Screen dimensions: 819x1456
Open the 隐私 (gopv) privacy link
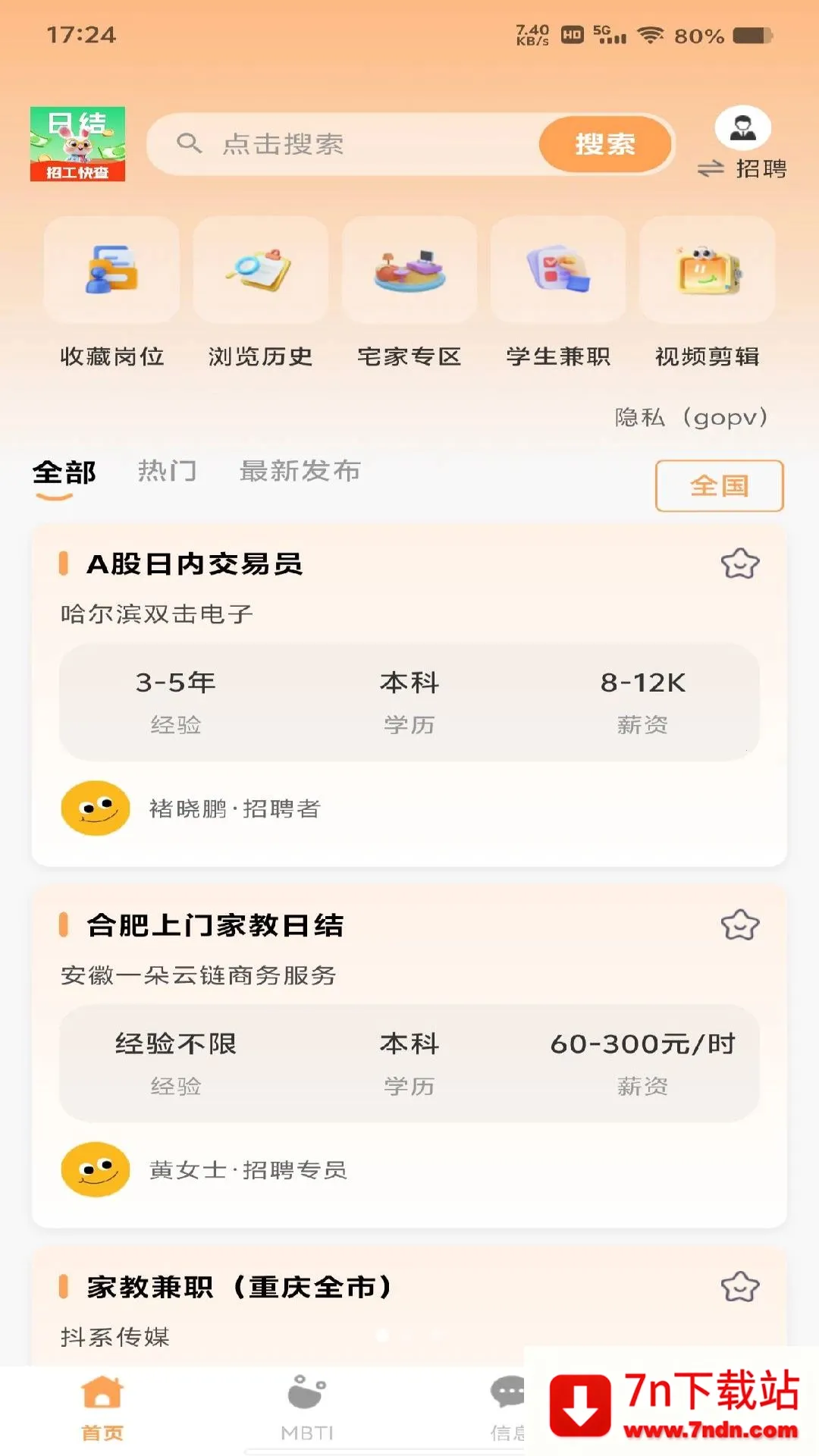tap(691, 417)
